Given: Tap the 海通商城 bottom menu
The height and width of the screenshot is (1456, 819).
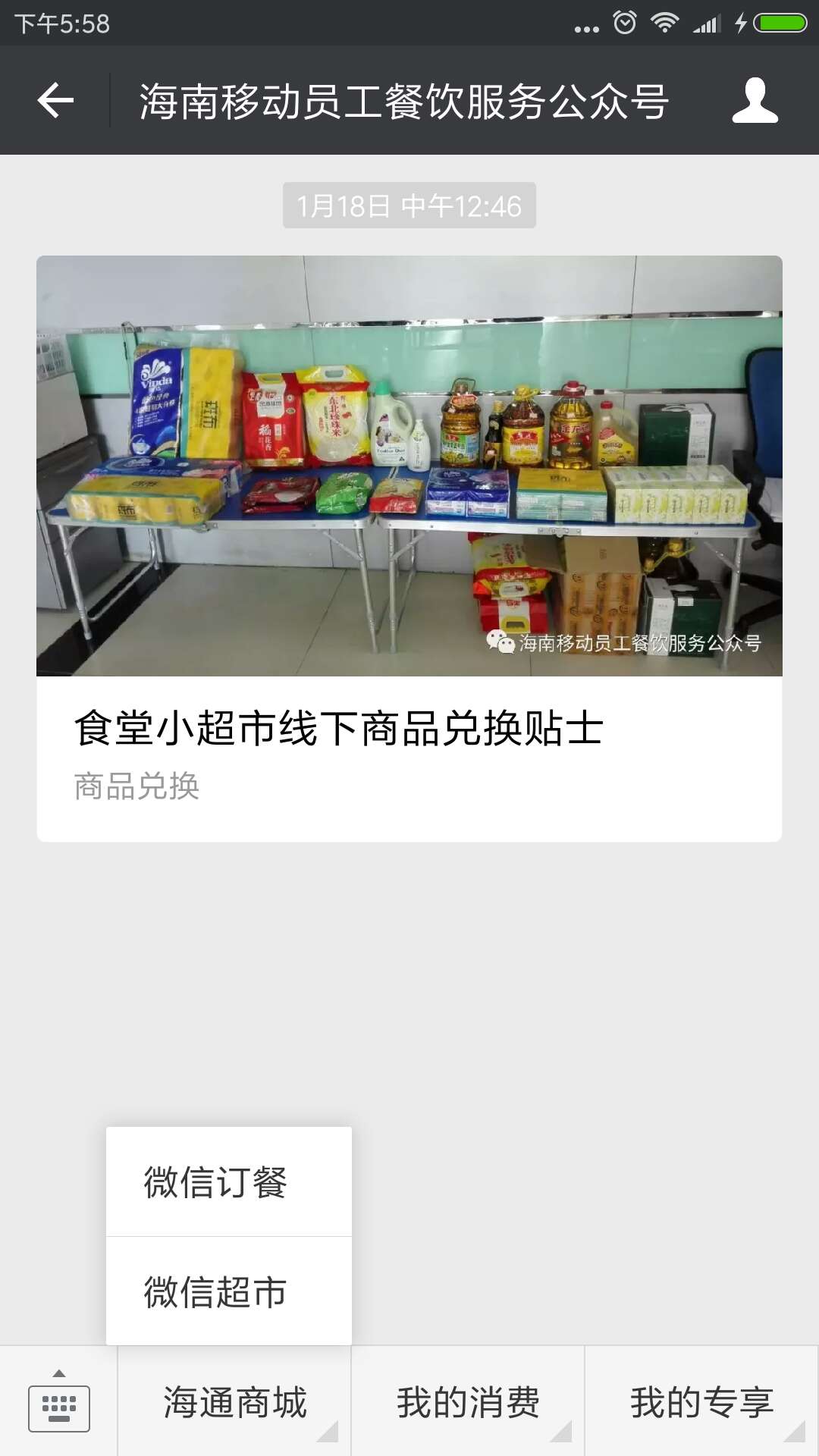Looking at the screenshot, I should (x=235, y=1402).
